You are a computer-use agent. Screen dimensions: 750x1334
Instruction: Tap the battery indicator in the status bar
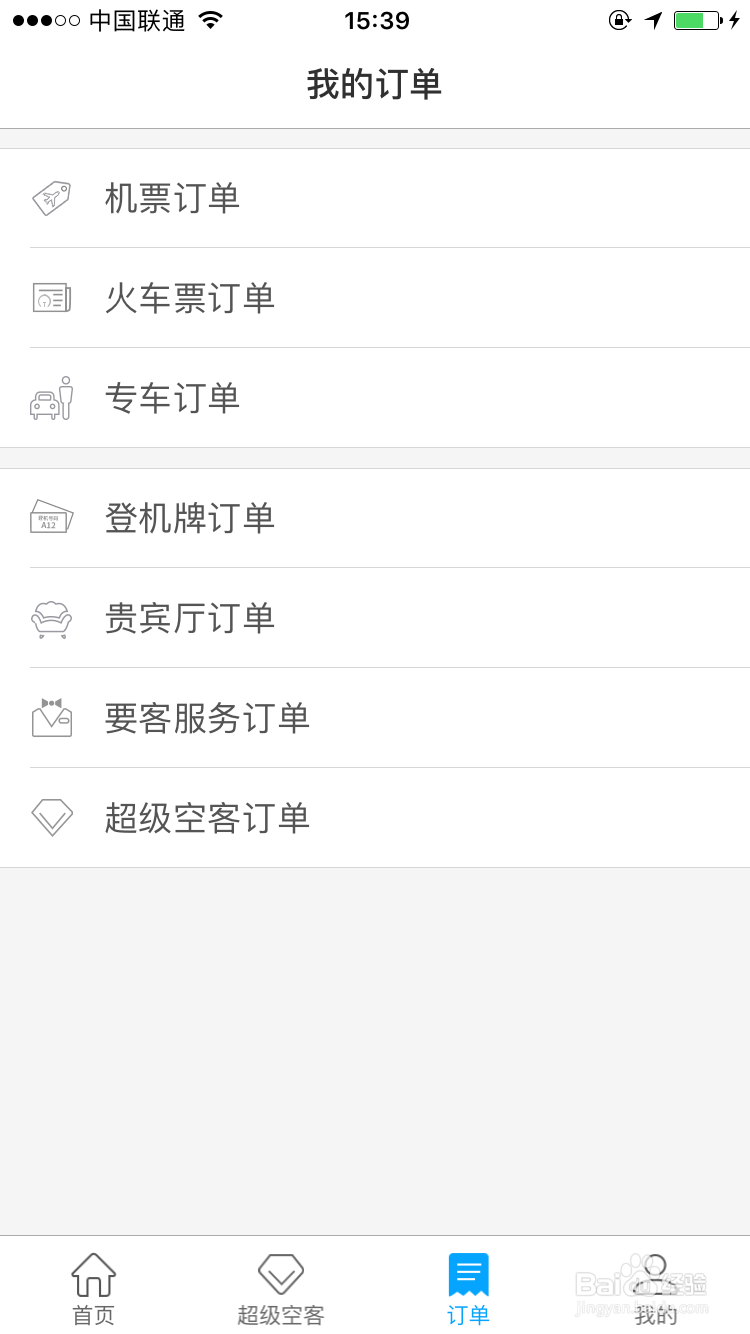coord(700,18)
